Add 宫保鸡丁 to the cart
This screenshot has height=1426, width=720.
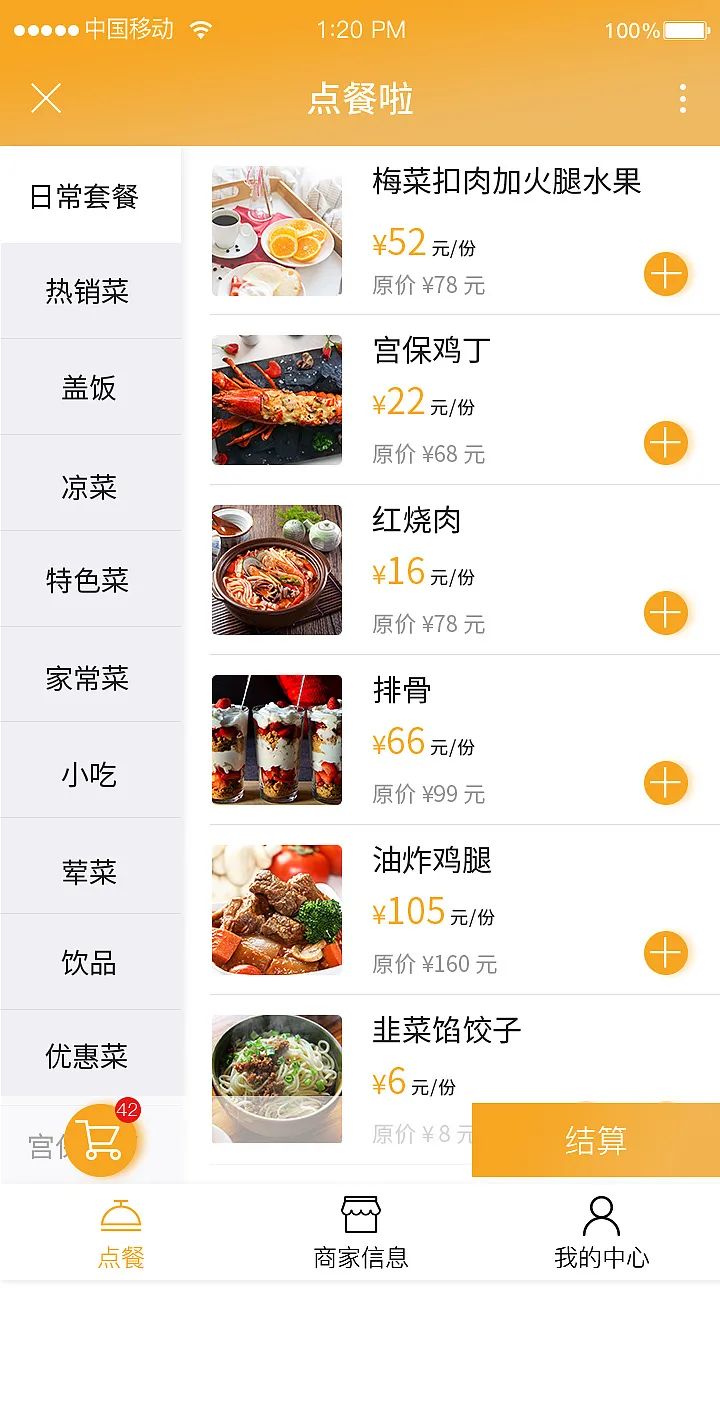coord(666,444)
